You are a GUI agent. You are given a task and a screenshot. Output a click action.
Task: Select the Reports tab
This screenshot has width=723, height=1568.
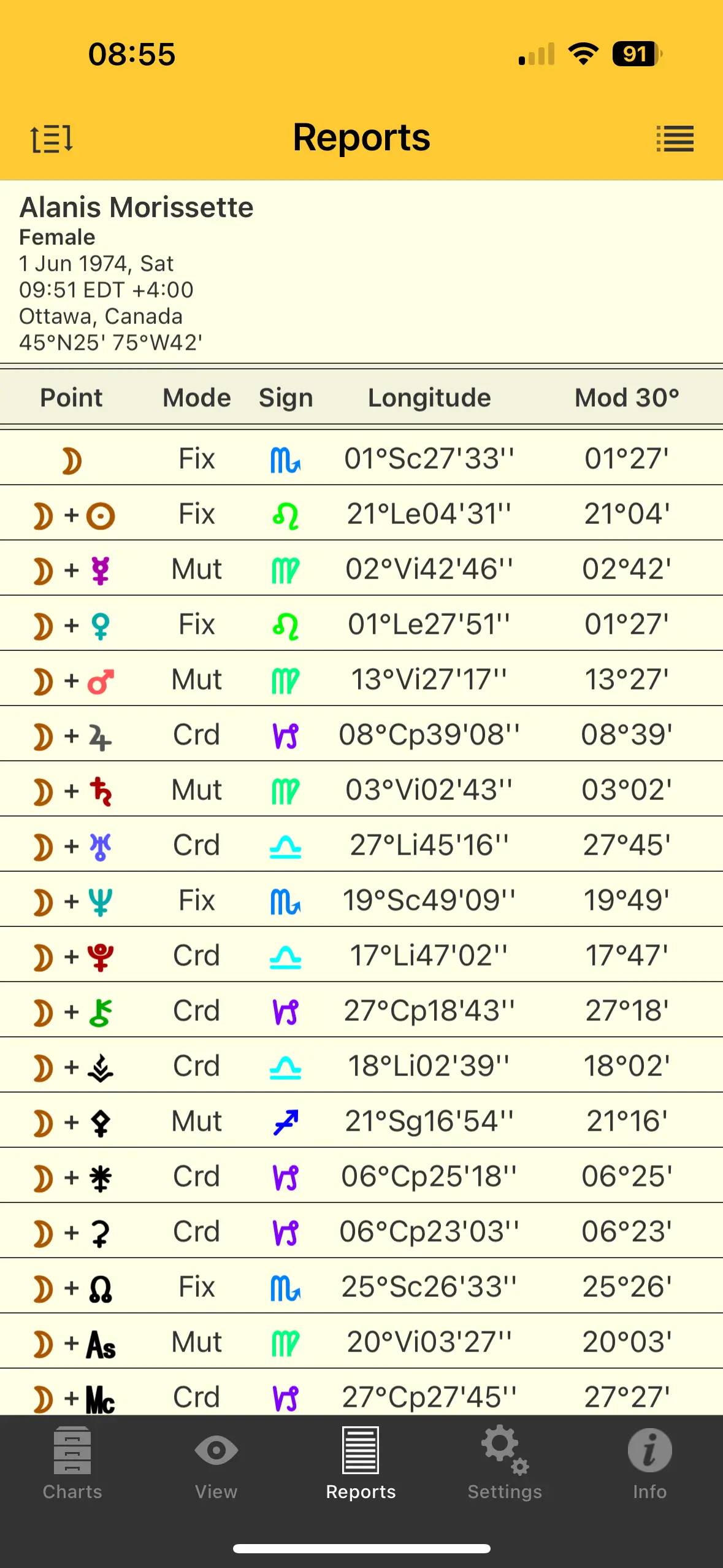pos(361,1462)
